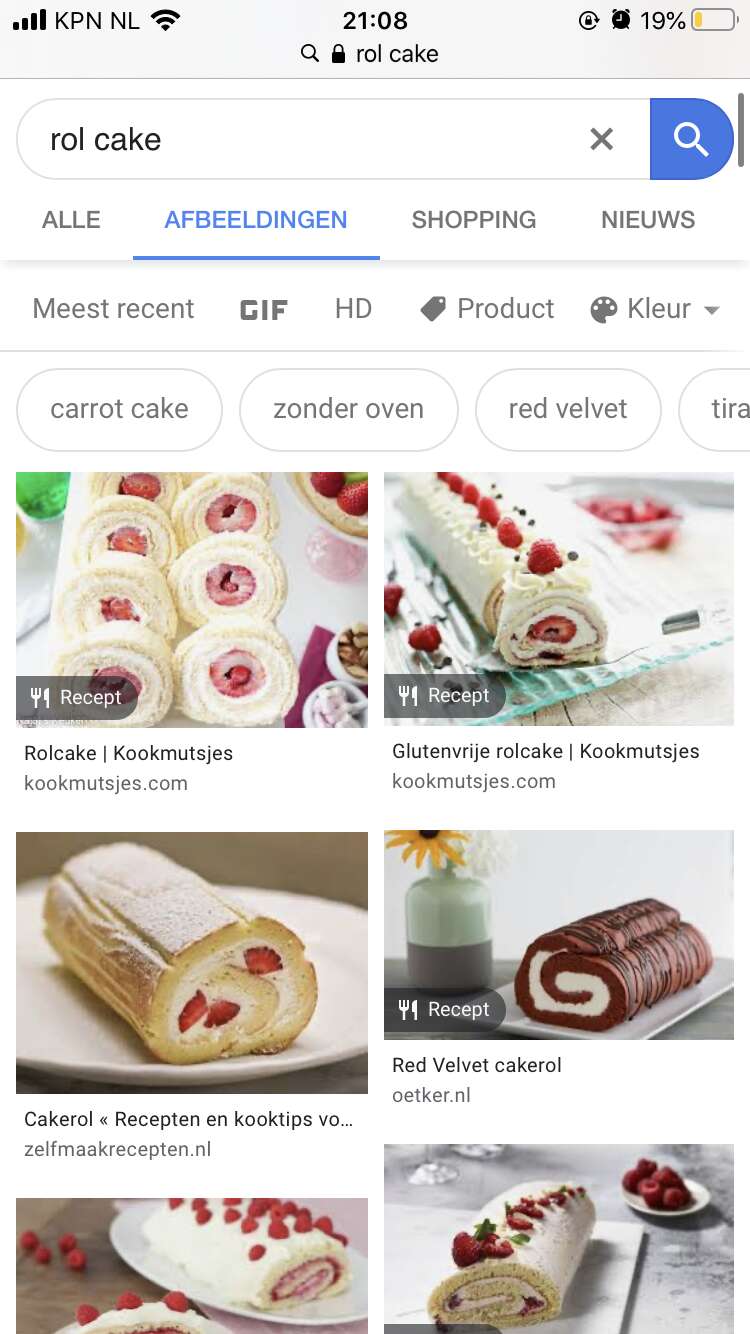Apply the HD image filter
Screen dimensions: 750x1334
click(x=353, y=309)
